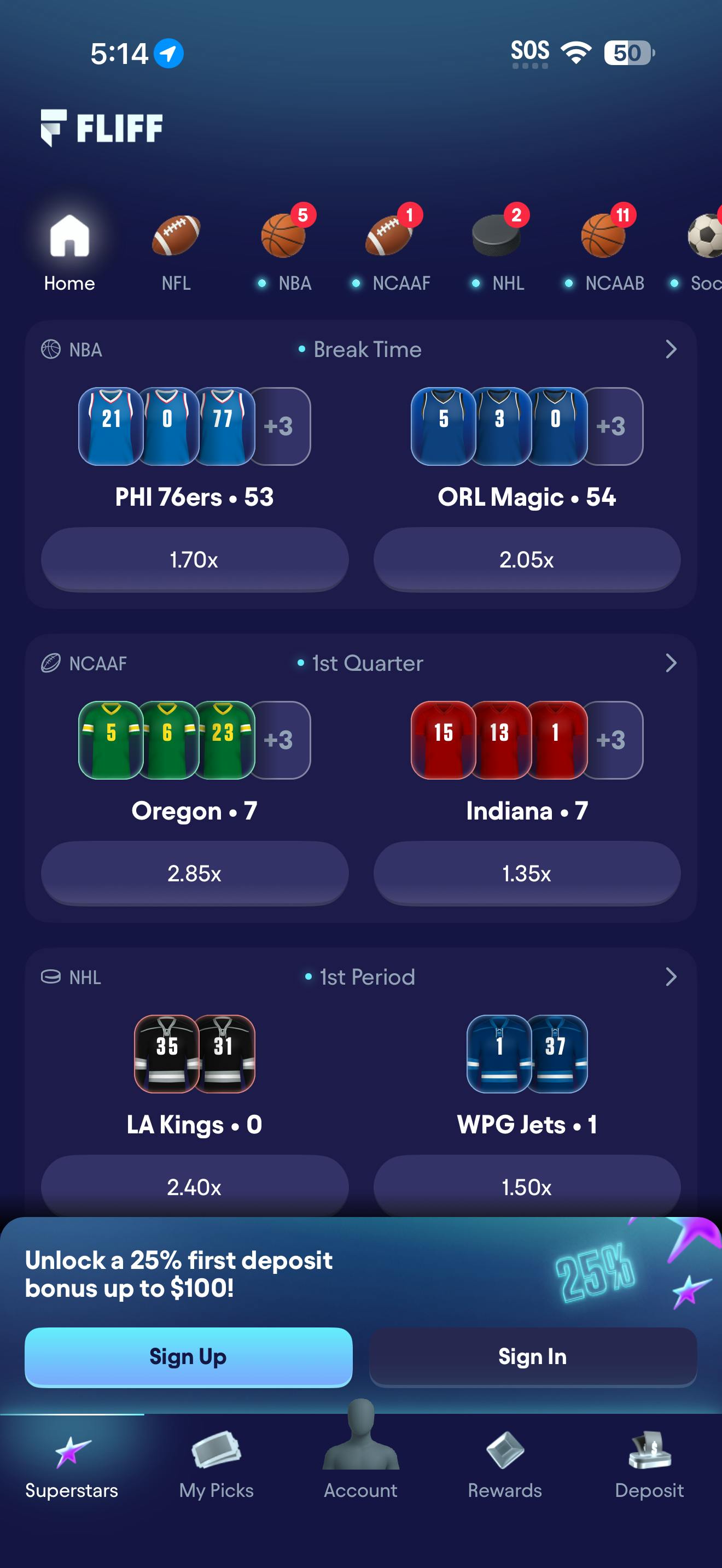Open the Rewards tab
Screen dimensions: 722x1568
pyautogui.click(x=505, y=1466)
